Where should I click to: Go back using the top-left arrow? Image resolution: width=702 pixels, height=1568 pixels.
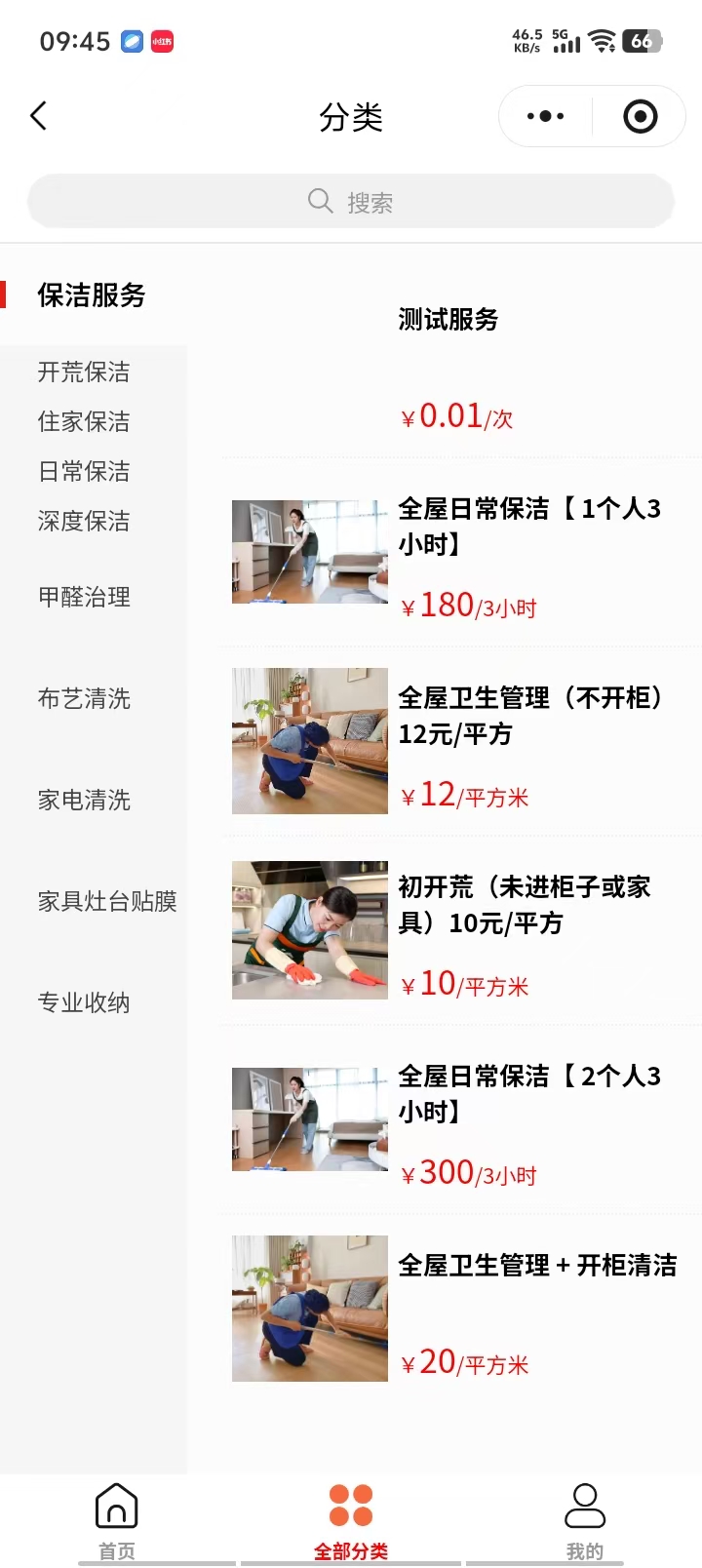click(39, 116)
